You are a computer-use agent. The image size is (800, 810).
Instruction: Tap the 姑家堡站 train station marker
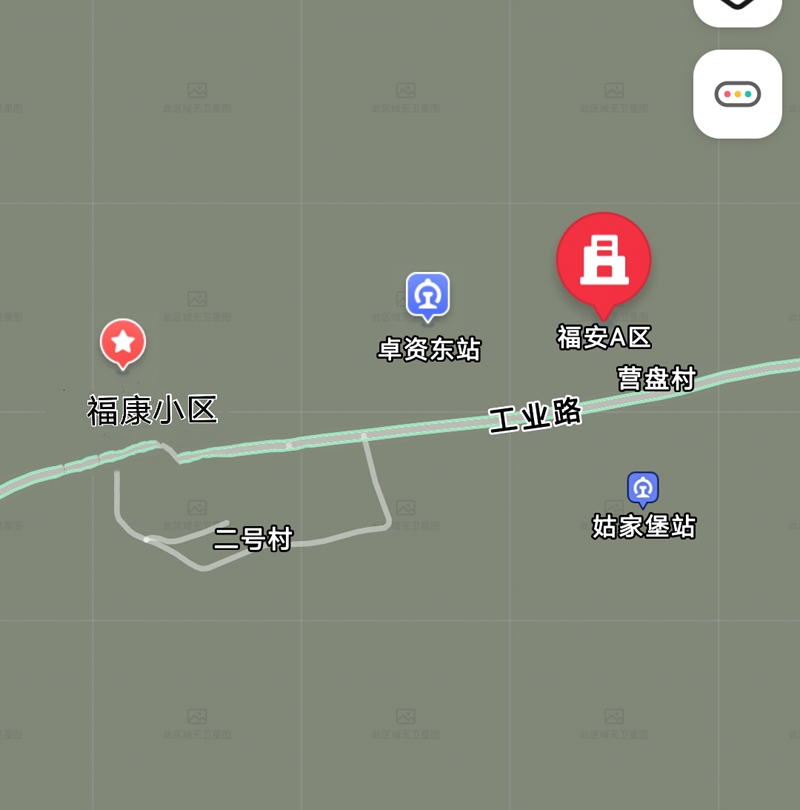coord(643,489)
